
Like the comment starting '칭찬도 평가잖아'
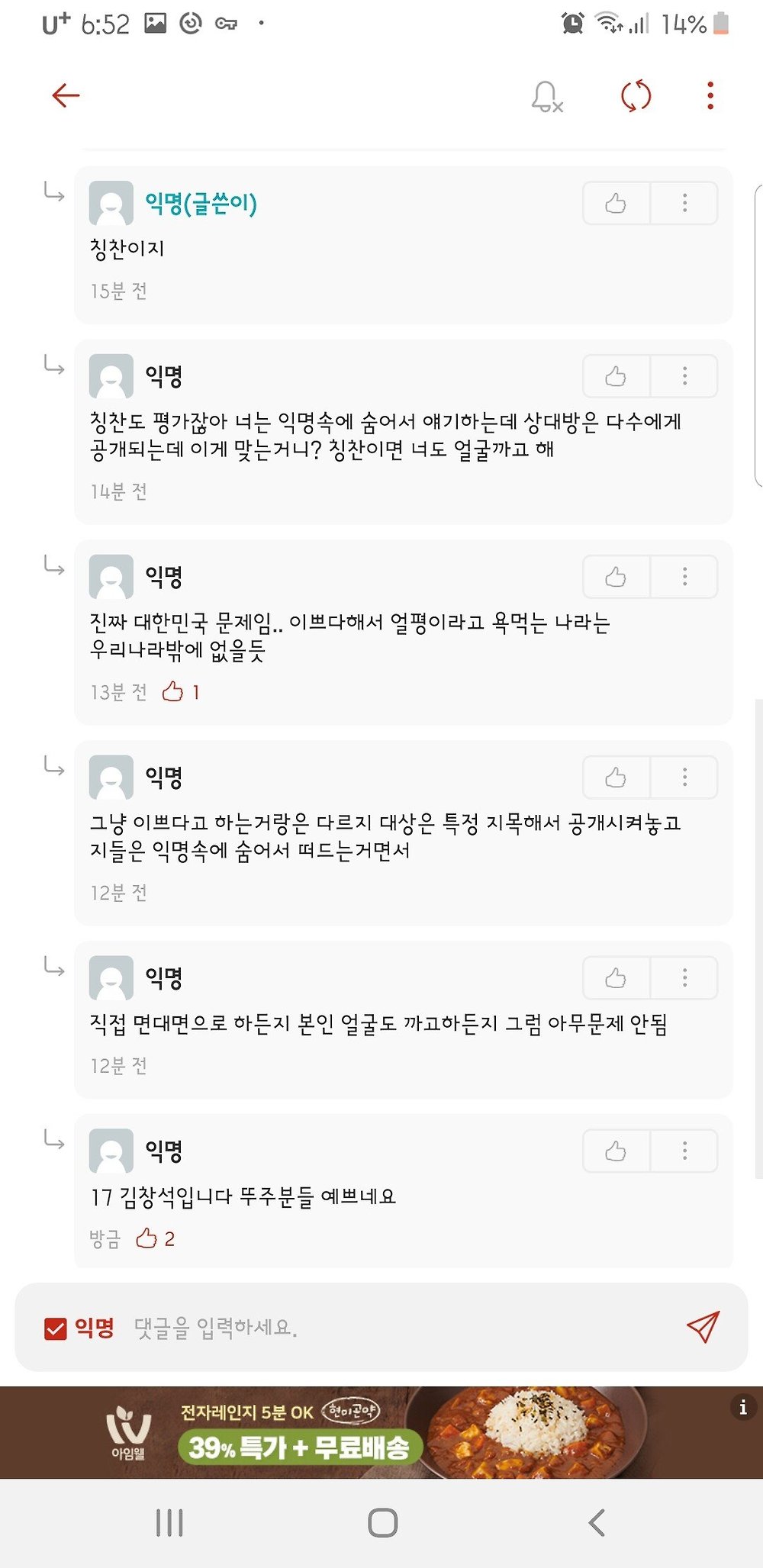click(616, 376)
